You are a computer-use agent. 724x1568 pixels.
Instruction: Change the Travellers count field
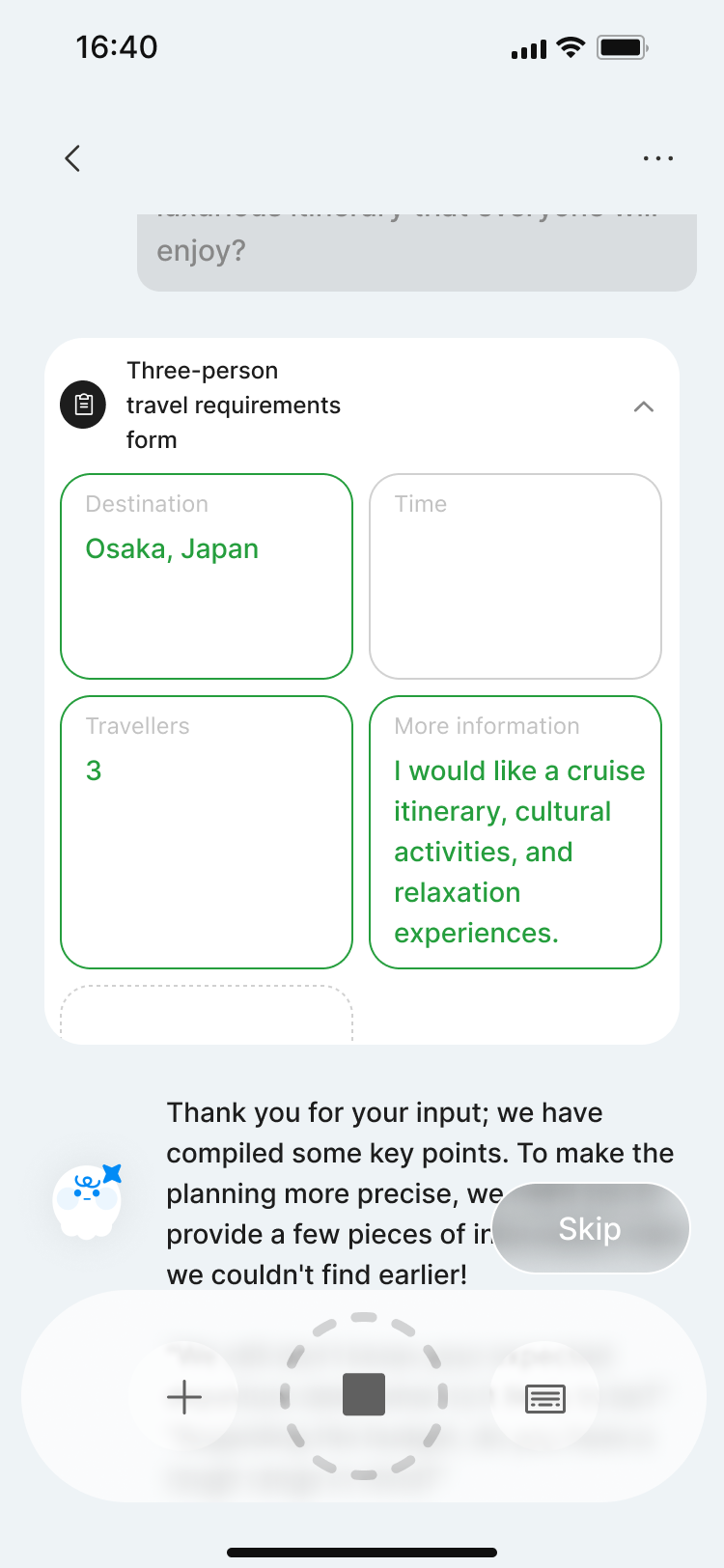tap(207, 831)
